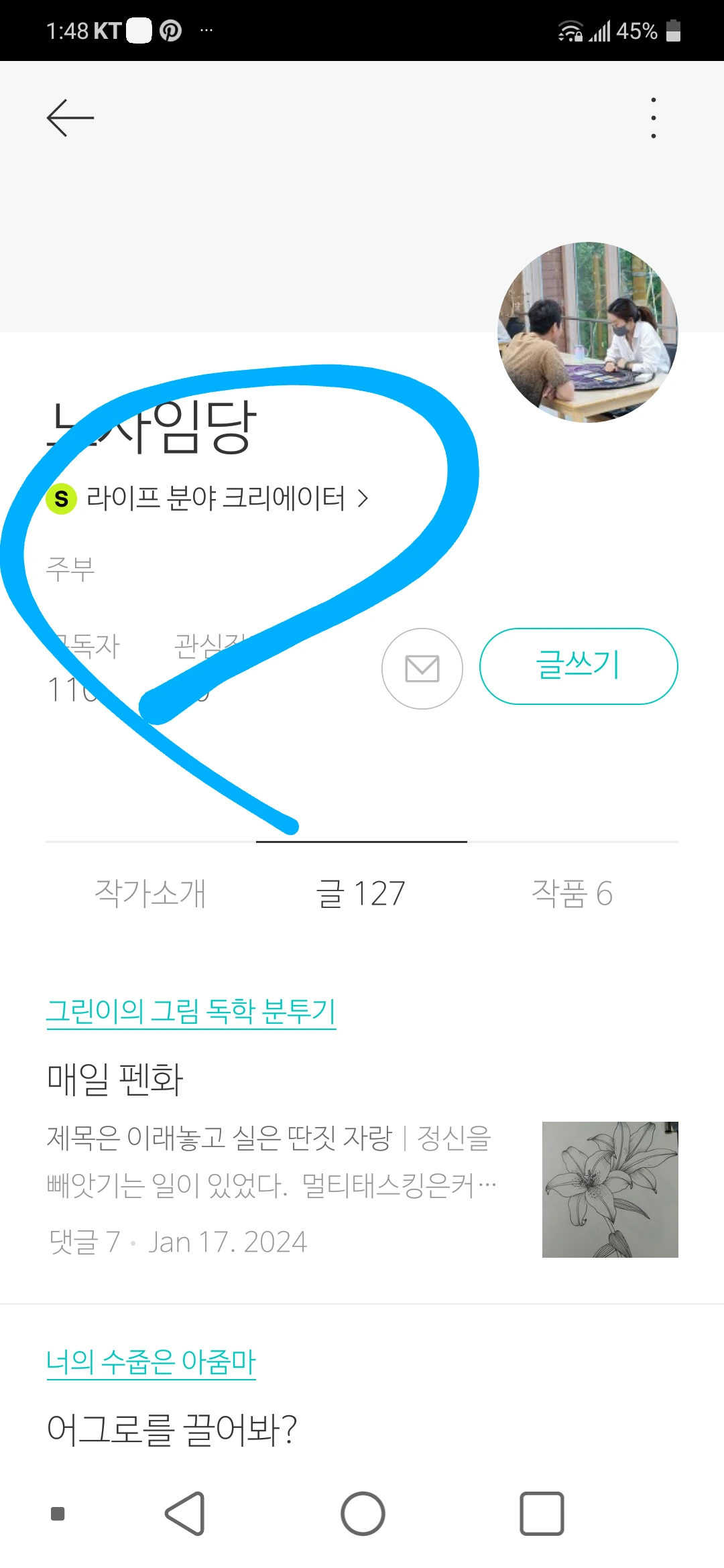The height and width of the screenshot is (1568, 724).
Task: Open the 그린이의 그림 독학 분투기 link
Action: click(191, 1011)
